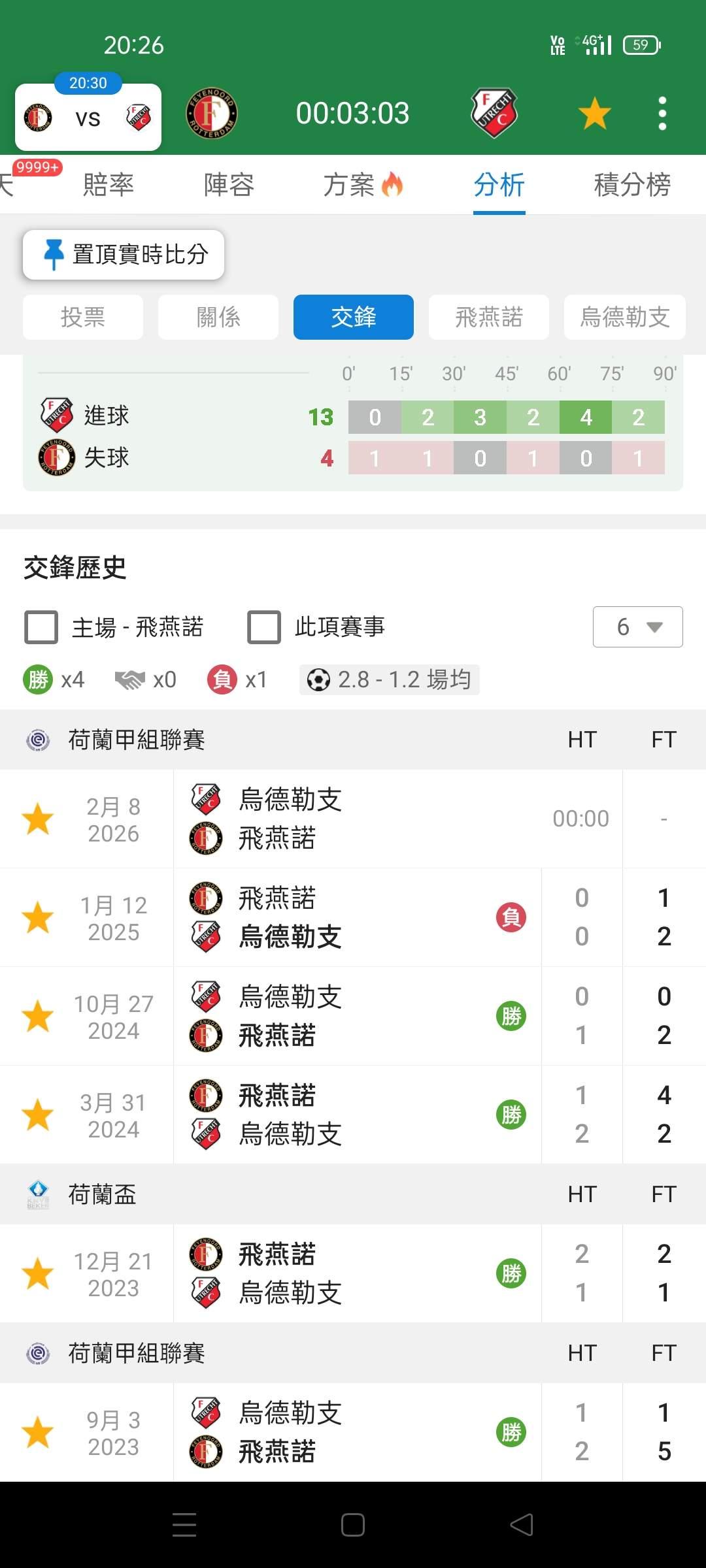The height and width of the screenshot is (1568, 706).
Task: Select the 投票 chip
Action: [83, 317]
